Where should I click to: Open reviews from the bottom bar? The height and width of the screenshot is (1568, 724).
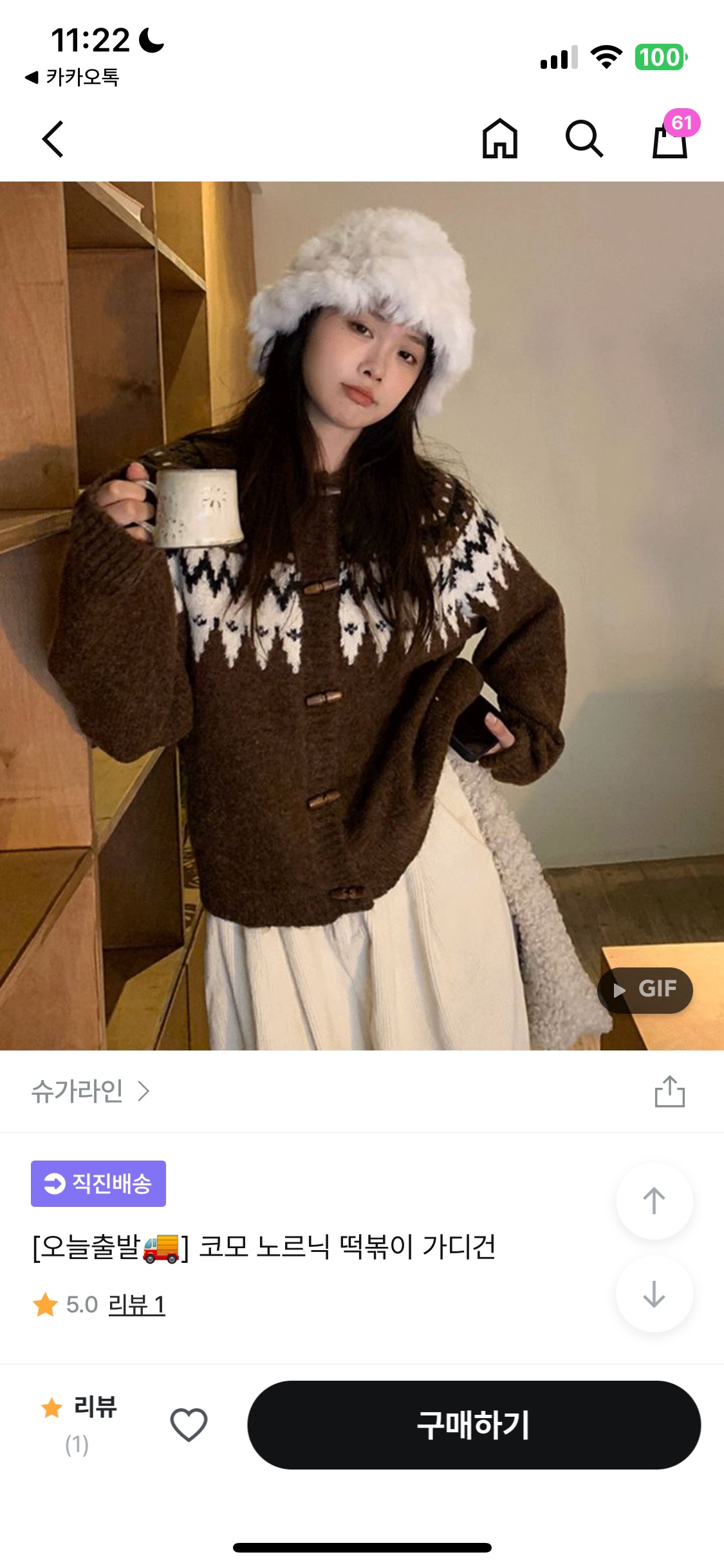coord(77,1424)
